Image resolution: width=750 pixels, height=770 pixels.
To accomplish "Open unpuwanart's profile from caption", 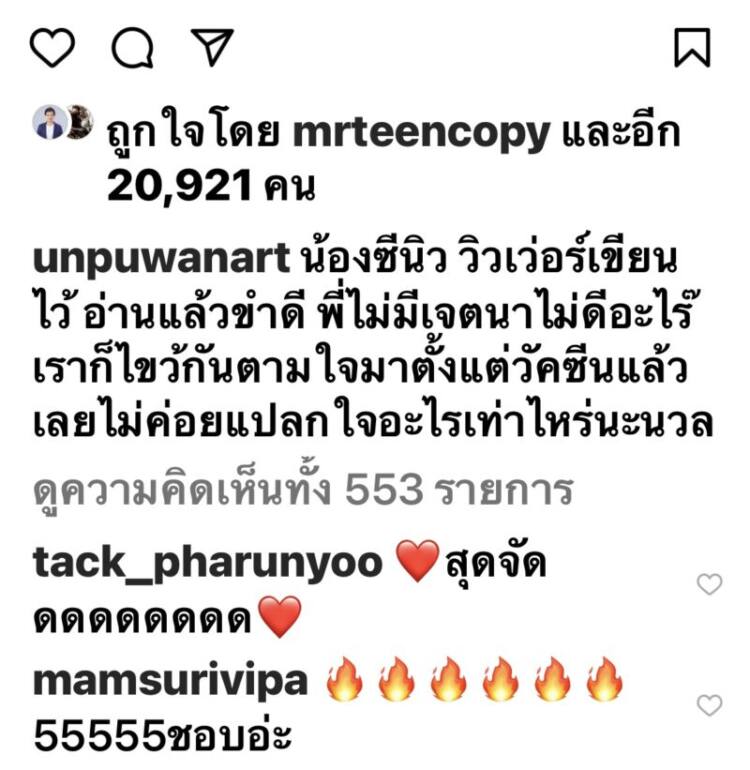I will (162, 259).
